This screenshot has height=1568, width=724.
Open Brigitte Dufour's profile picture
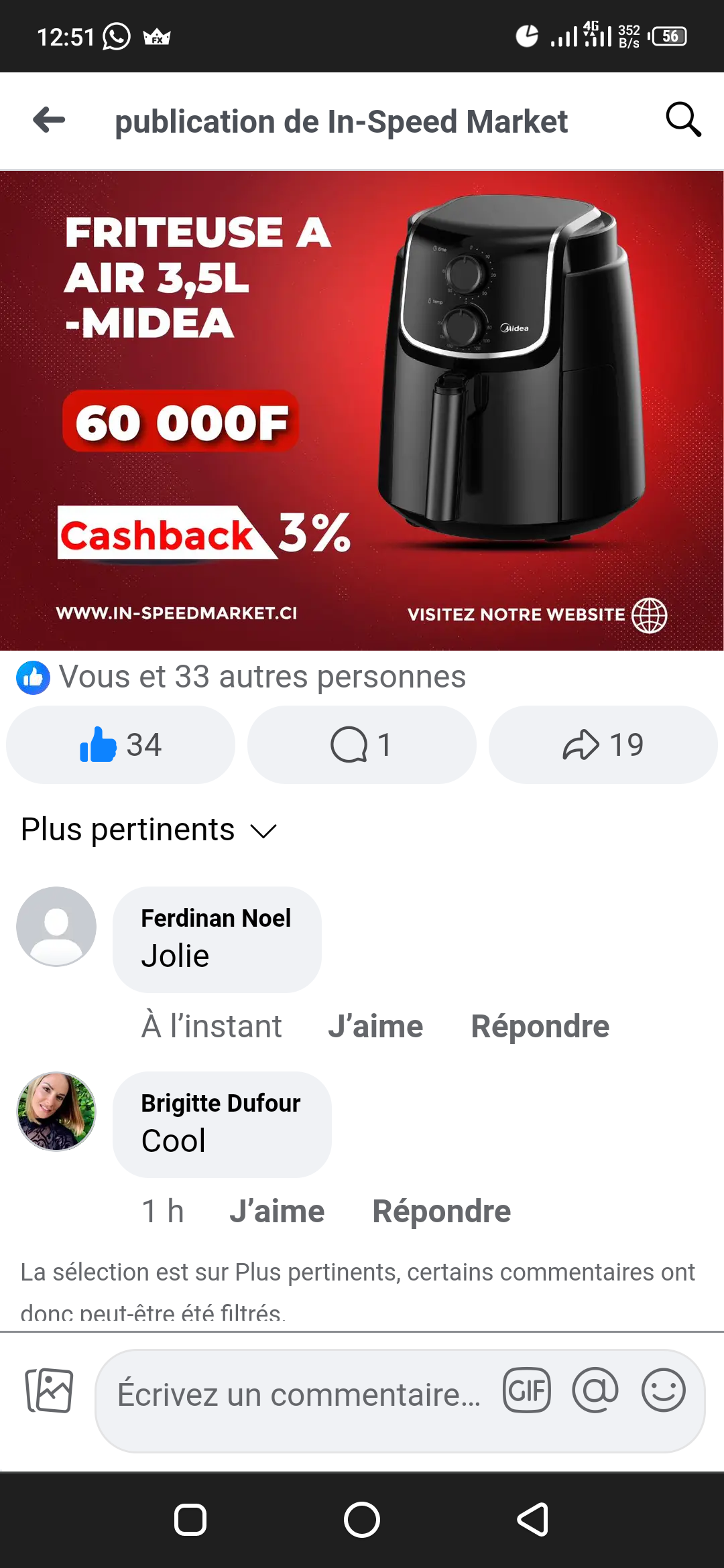56,1112
